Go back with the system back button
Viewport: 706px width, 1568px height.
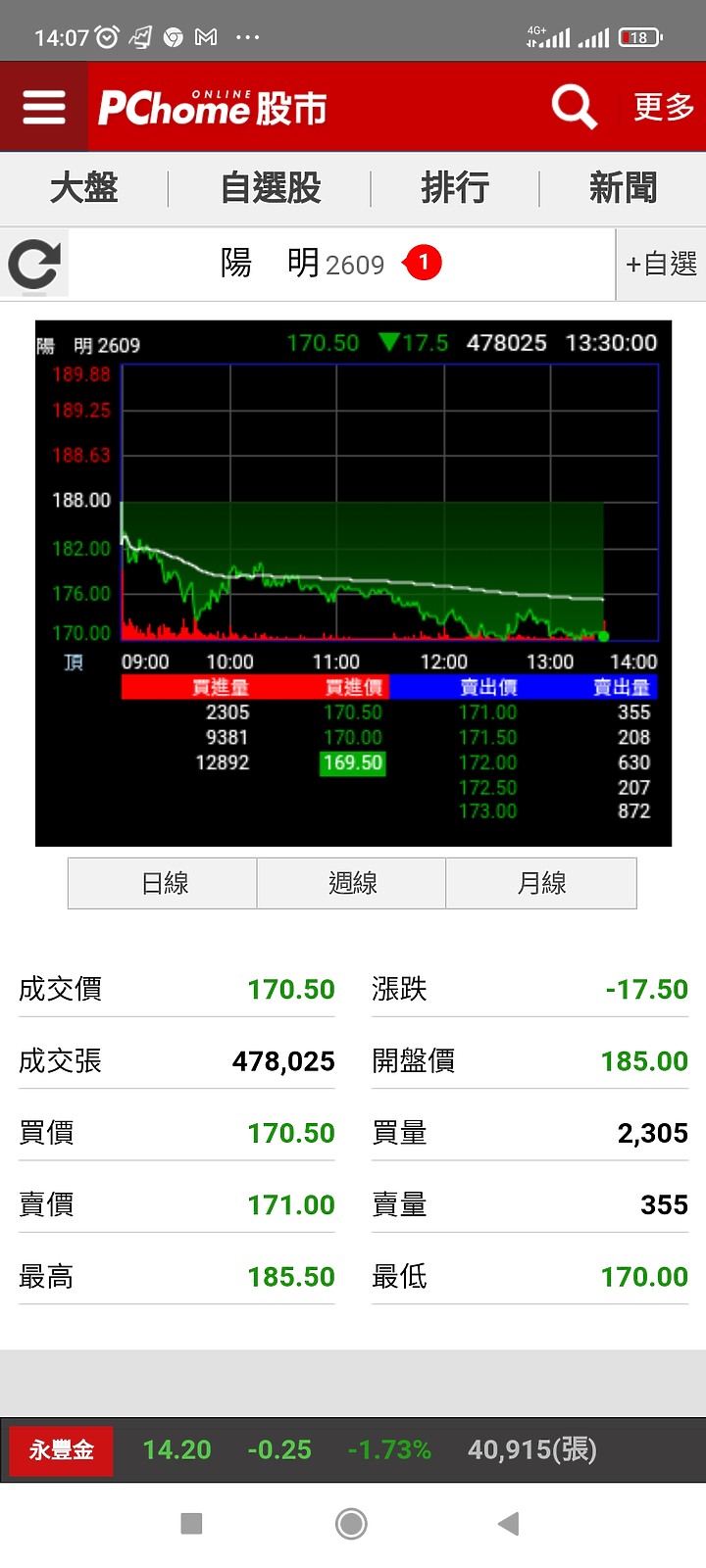(507, 1523)
